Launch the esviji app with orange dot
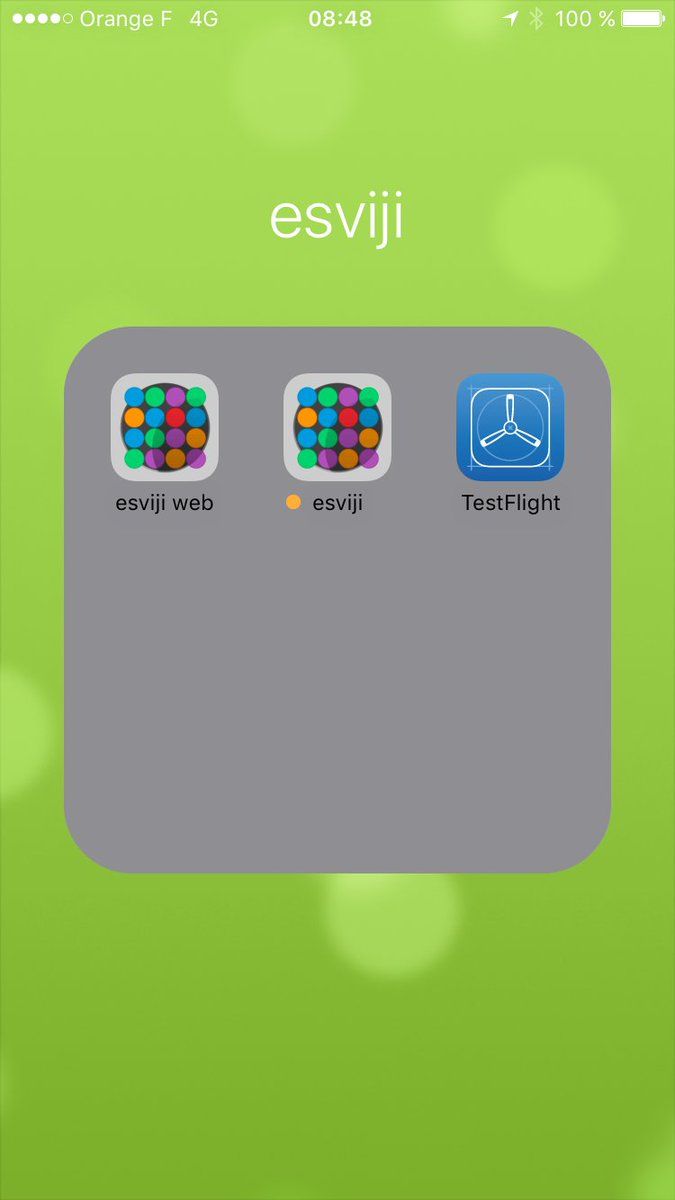The width and height of the screenshot is (675, 1200). (x=338, y=427)
